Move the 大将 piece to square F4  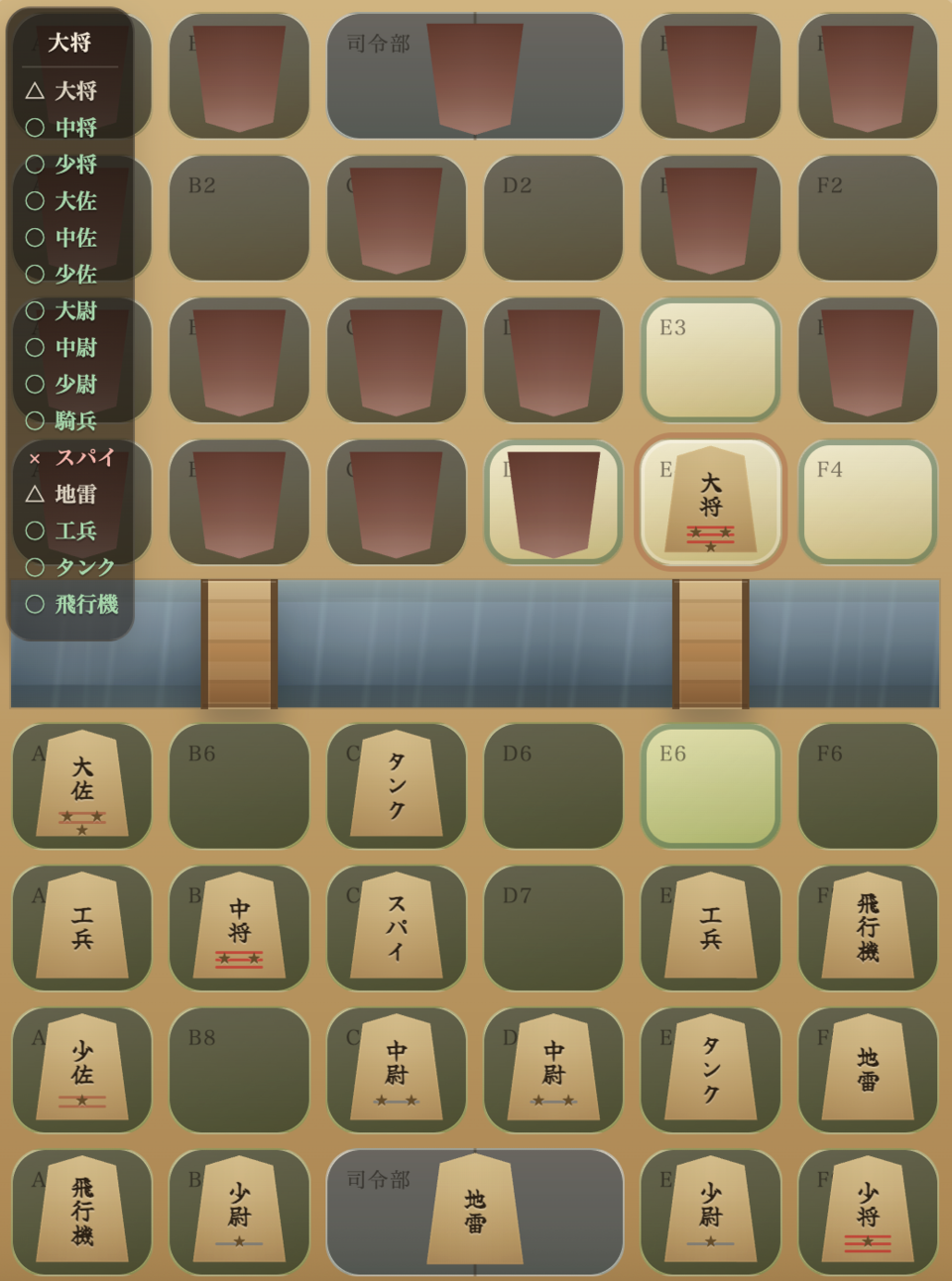[868, 502]
